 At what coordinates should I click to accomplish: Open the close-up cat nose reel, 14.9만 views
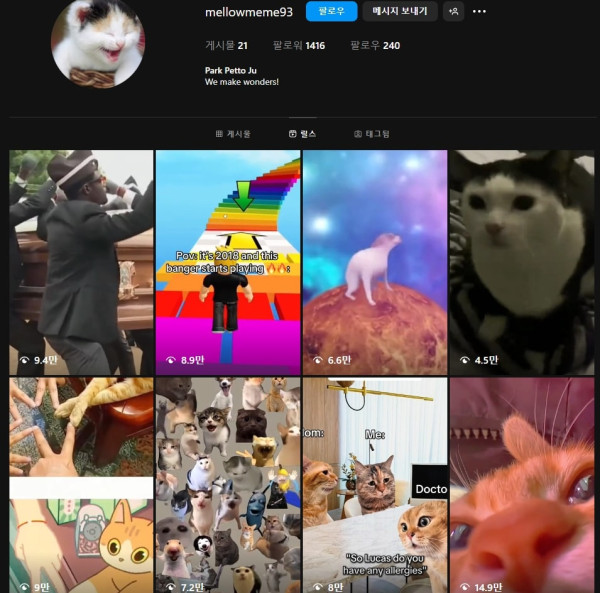click(521, 484)
